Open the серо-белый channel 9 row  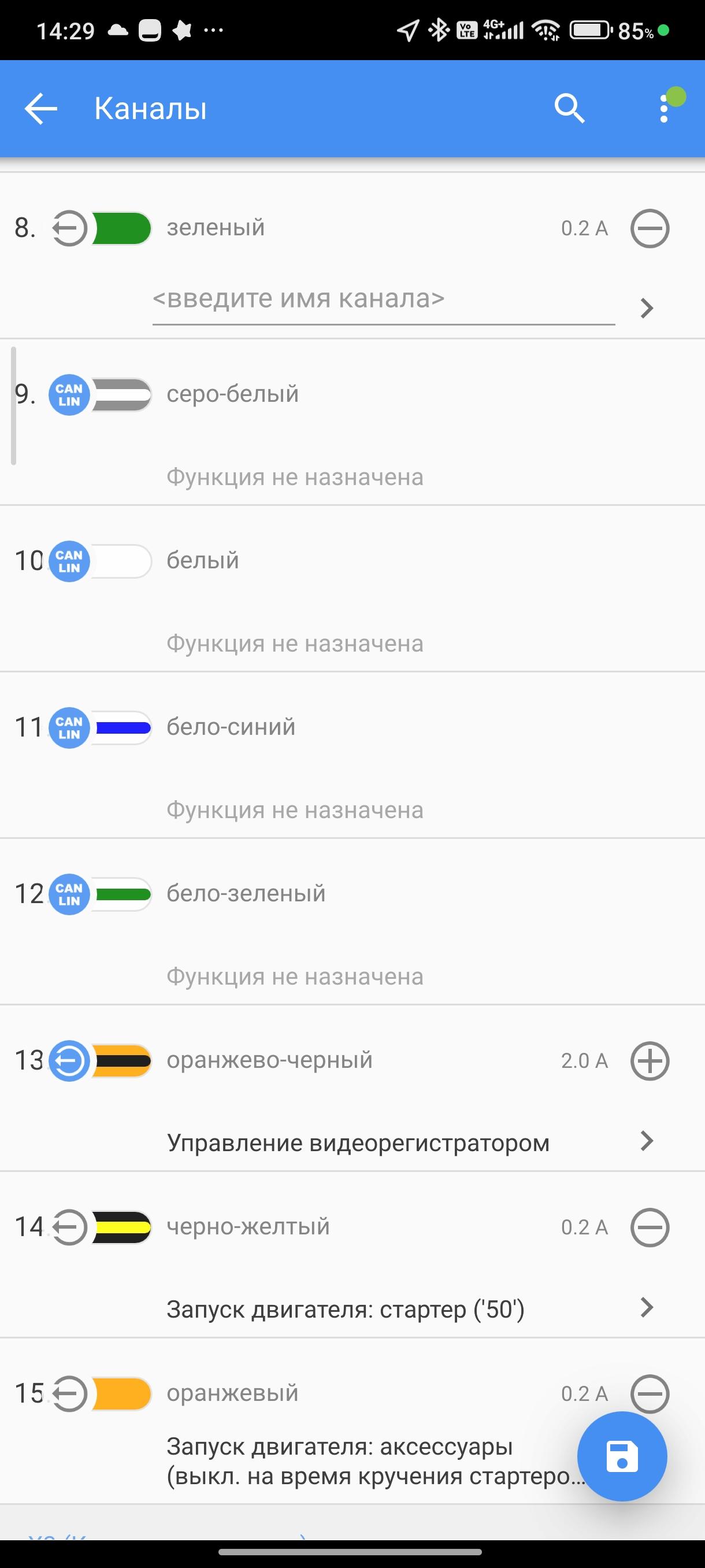pos(353,422)
